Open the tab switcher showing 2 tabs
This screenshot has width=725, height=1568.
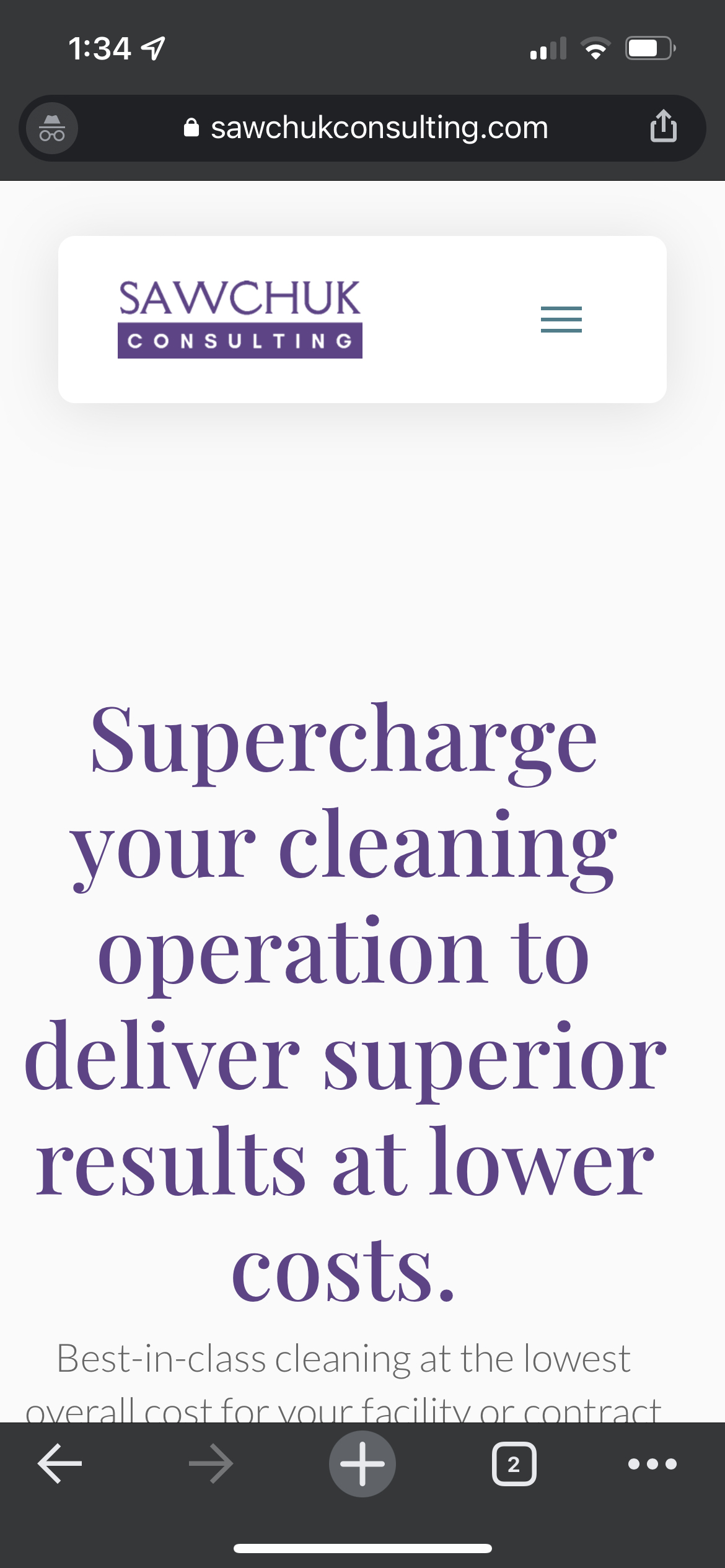pos(514,1464)
